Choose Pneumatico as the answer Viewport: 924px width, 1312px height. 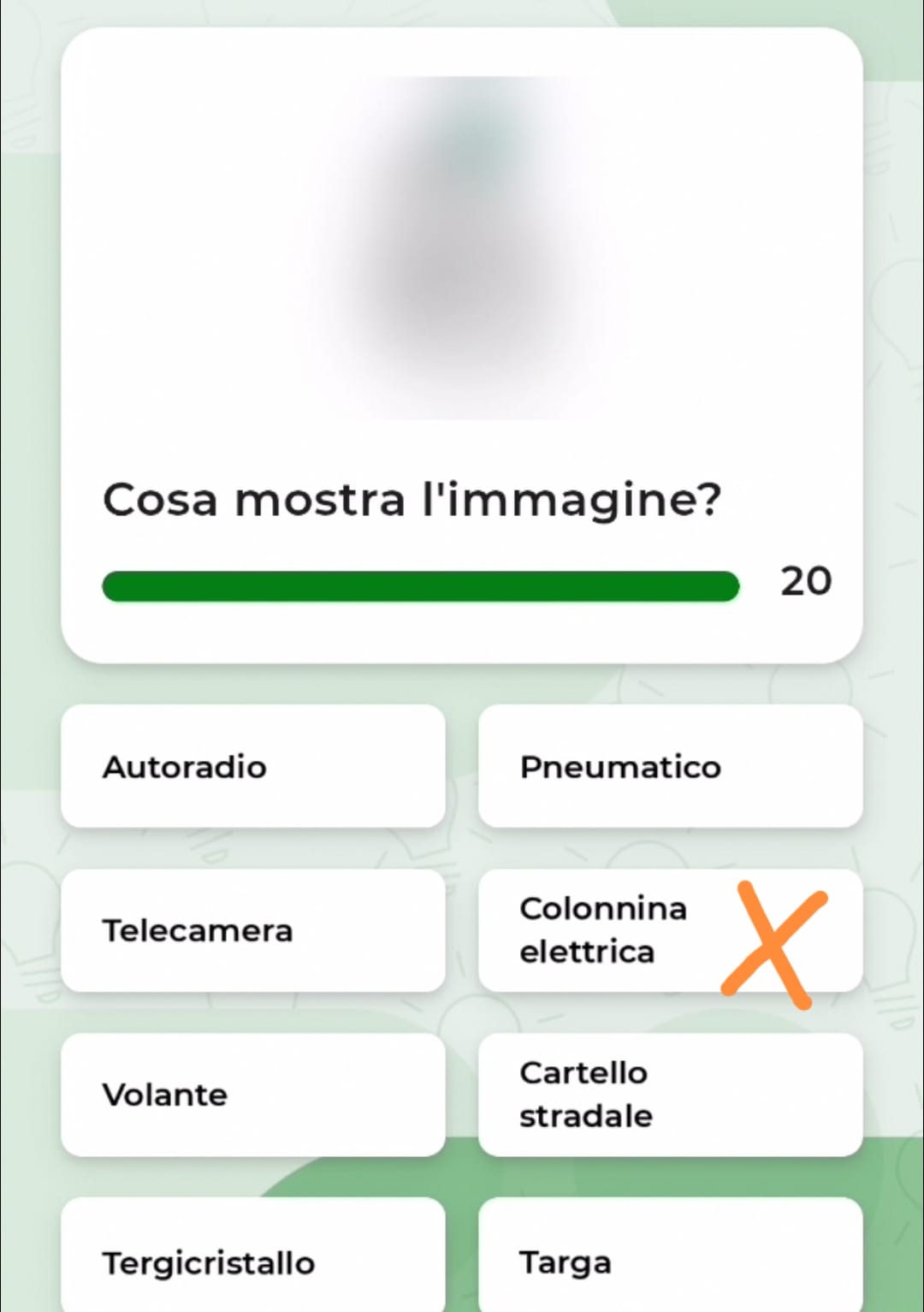(x=670, y=766)
